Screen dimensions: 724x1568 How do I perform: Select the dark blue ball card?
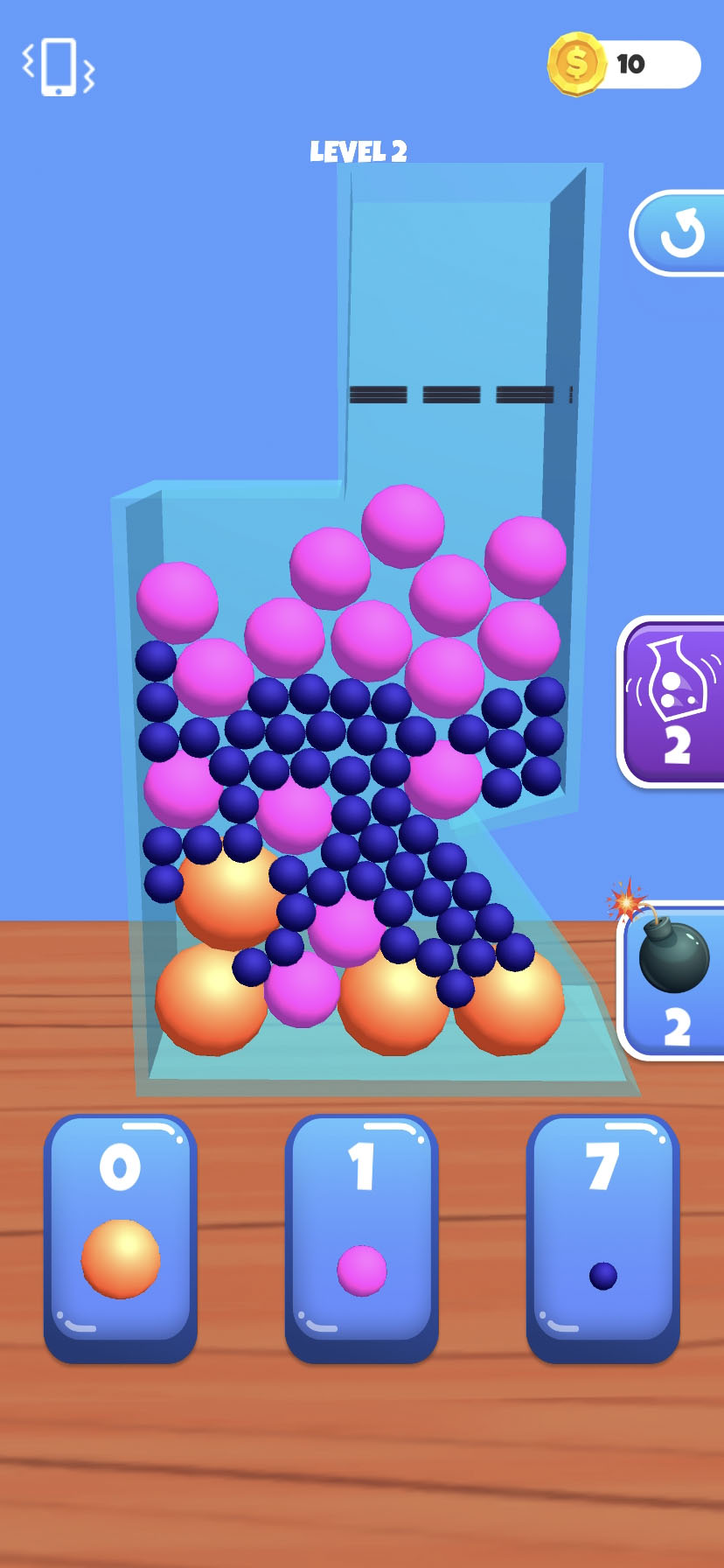click(602, 1236)
